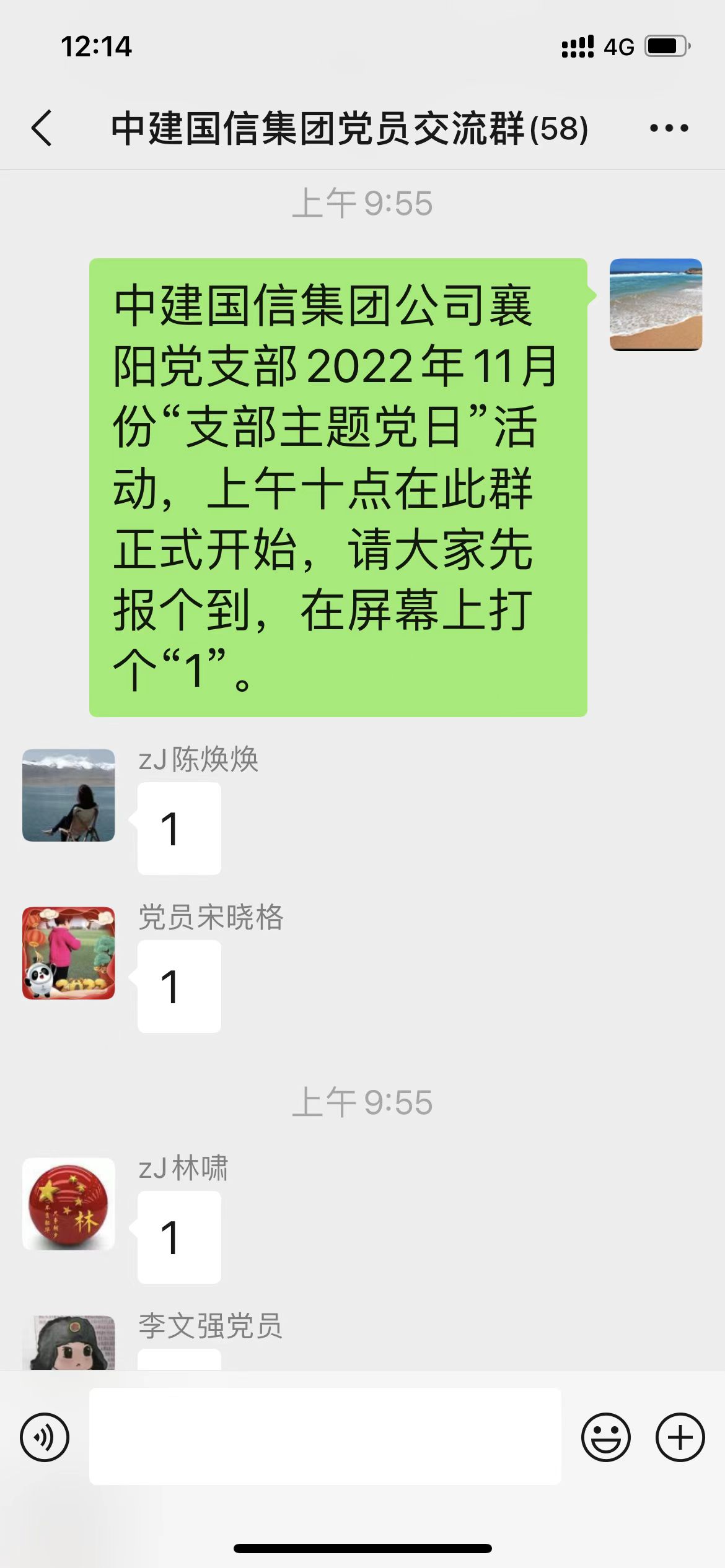Tap the message text field
This screenshot has width=725, height=1568.
click(325, 1436)
